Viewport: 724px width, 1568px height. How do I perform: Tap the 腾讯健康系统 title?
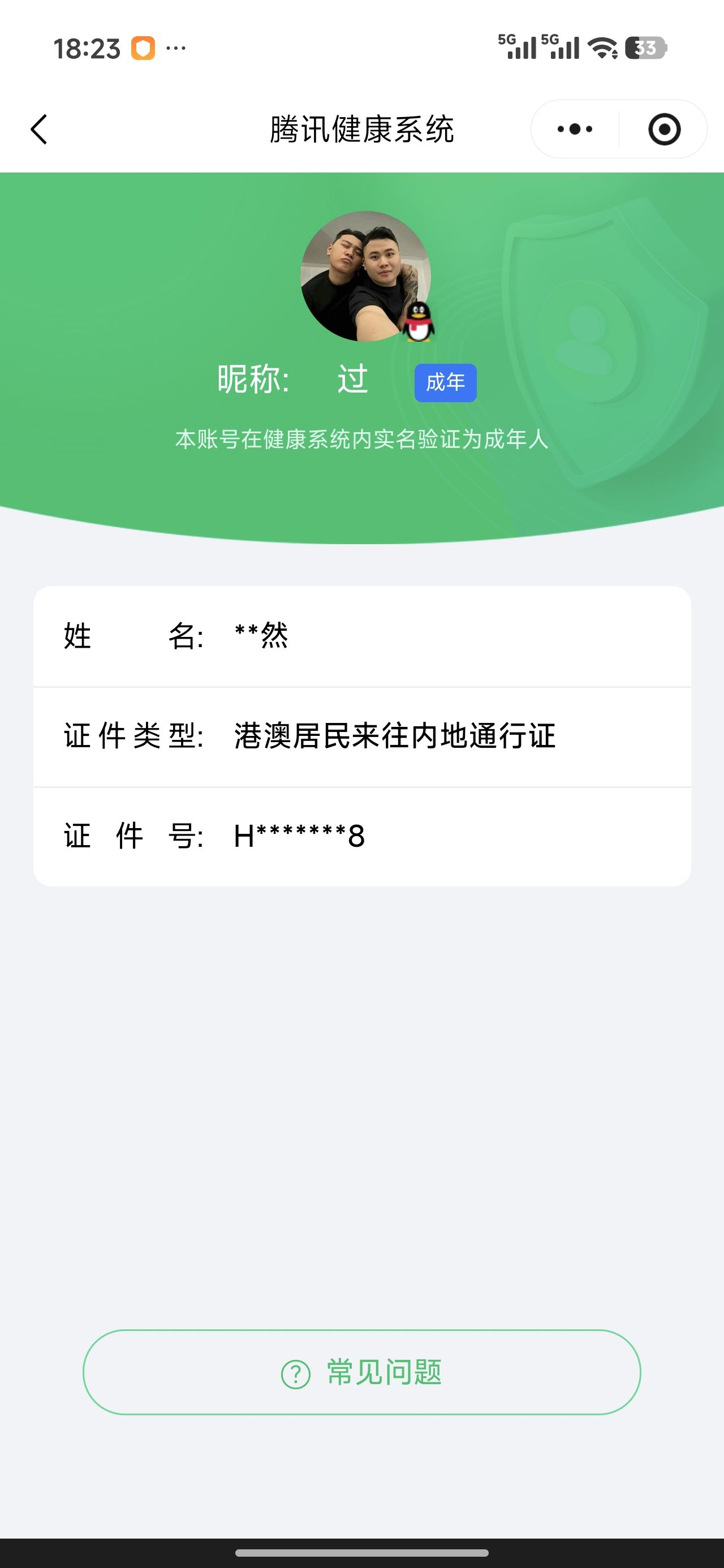pos(361,129)
